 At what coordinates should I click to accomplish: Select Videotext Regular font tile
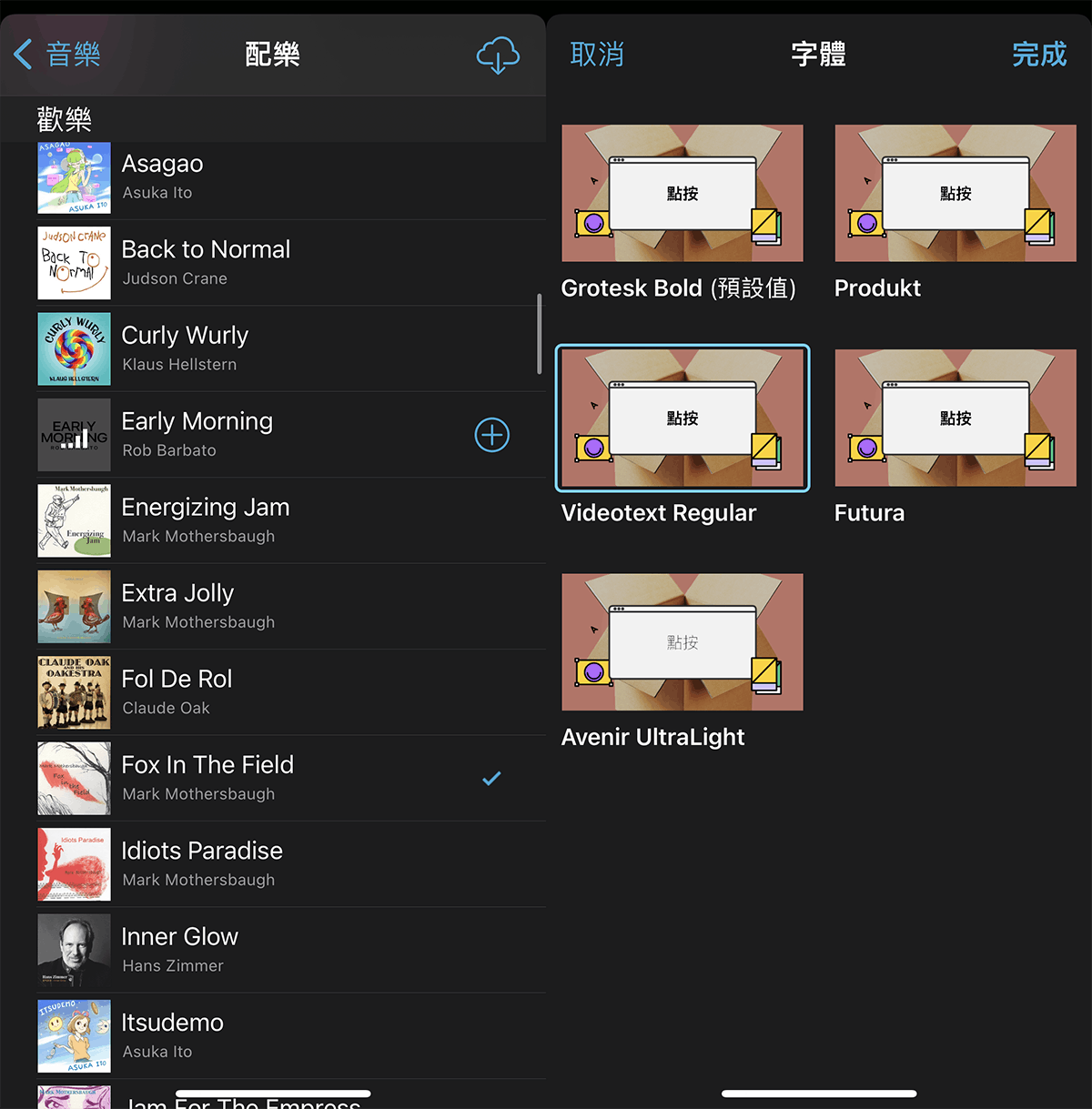pos(682,418)
